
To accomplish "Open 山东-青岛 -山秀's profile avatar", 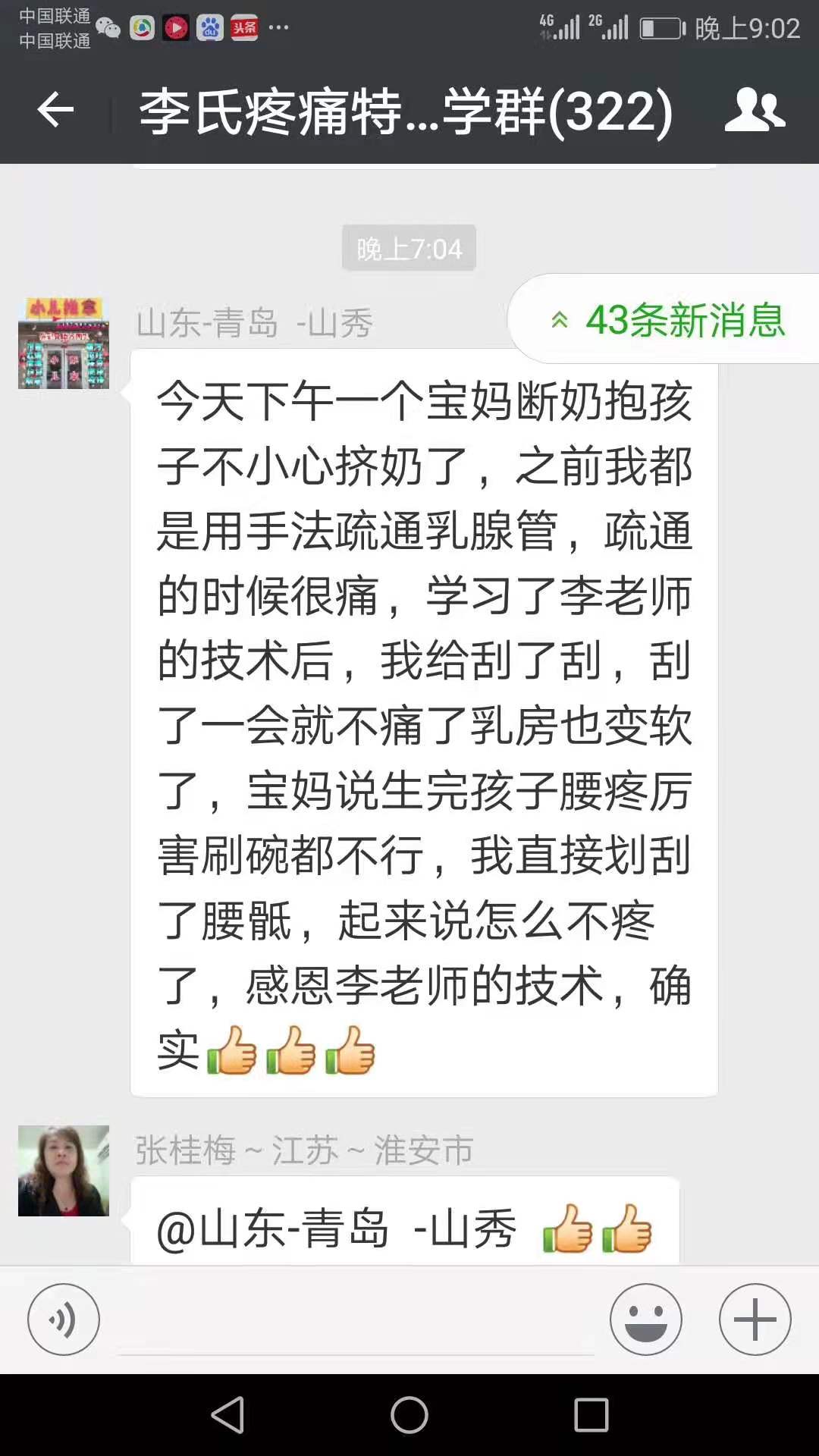I will [x=64, y=344].
